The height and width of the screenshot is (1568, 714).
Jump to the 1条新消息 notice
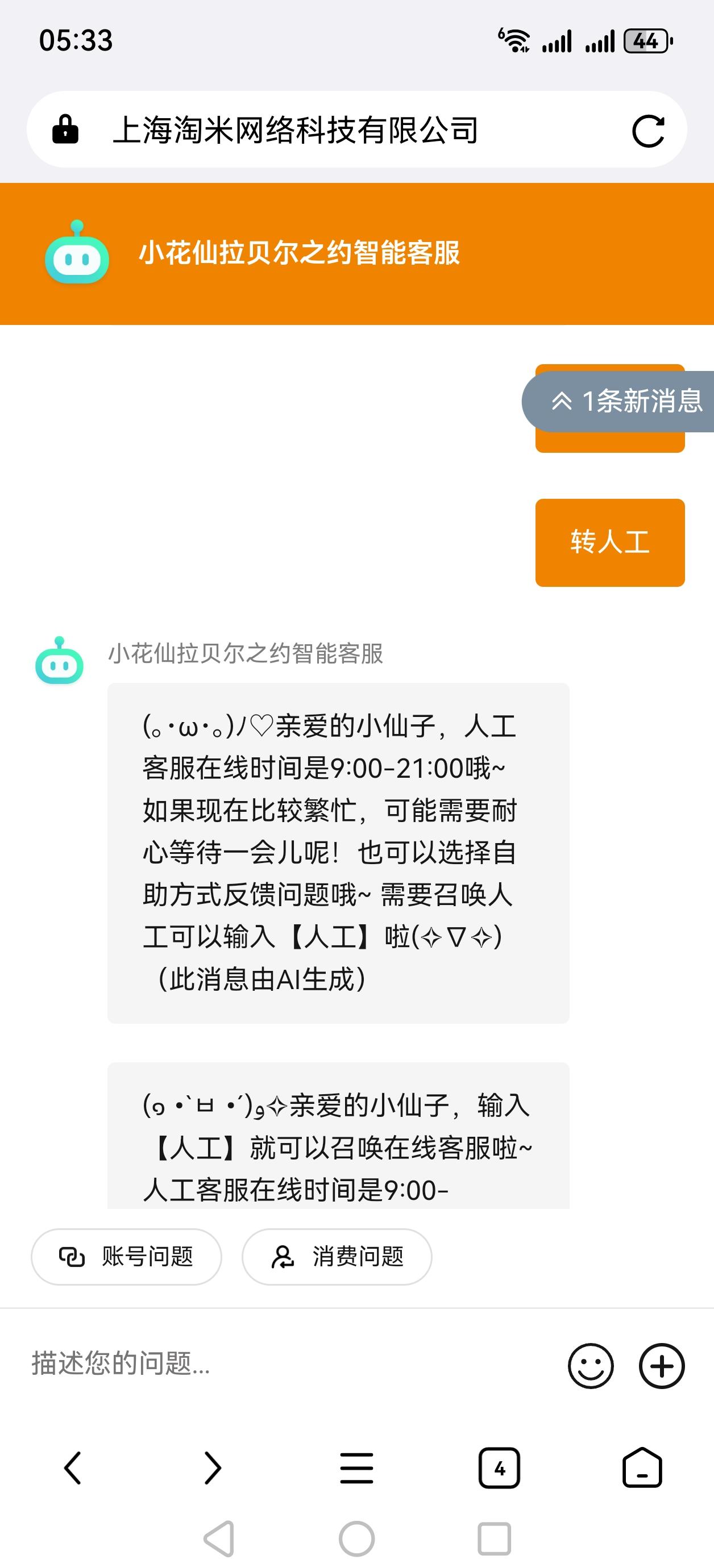(x=618, y=402)
